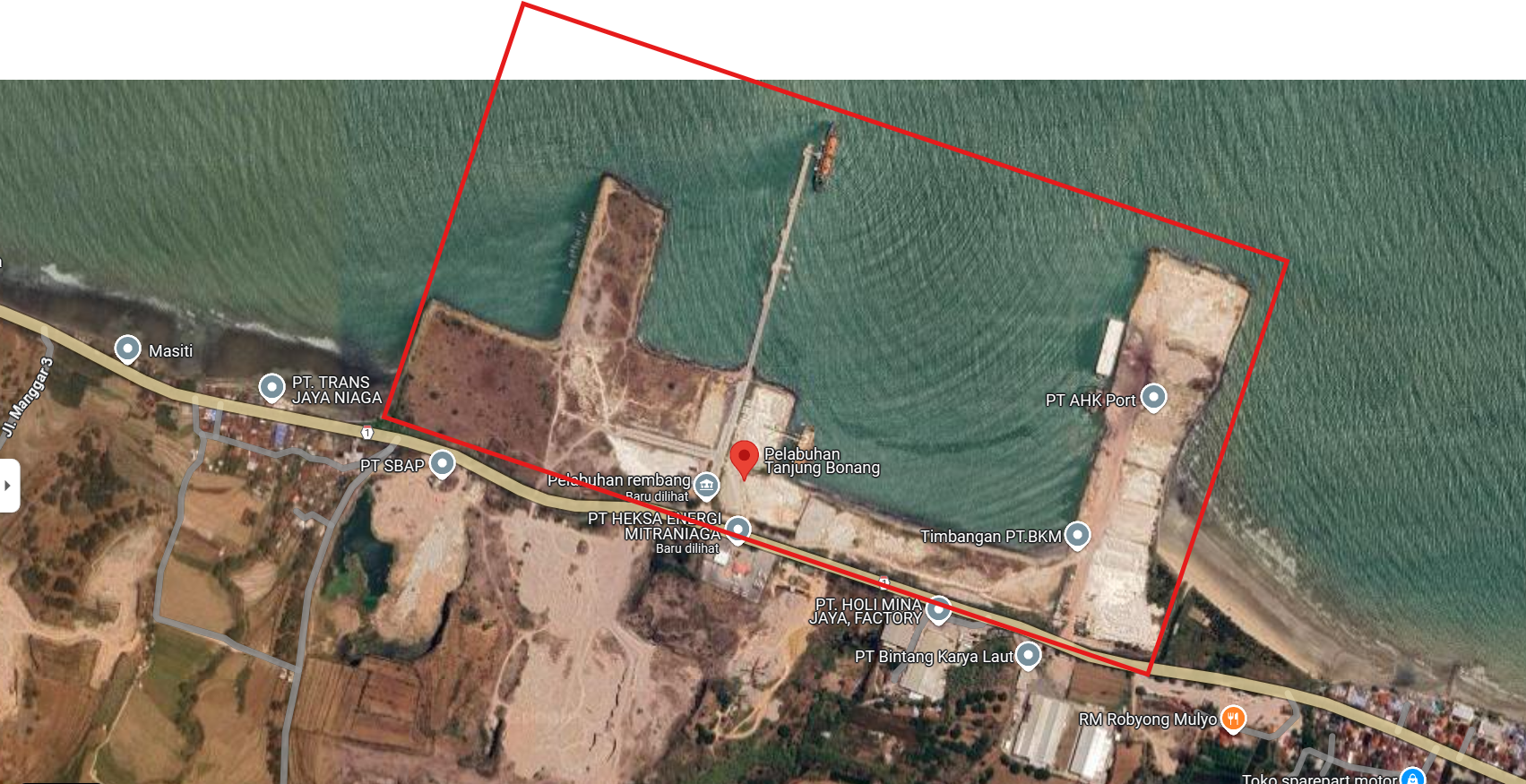
Task: Open the PT Bintang Karya Laut marker
Action: [x=1028, y=655]
